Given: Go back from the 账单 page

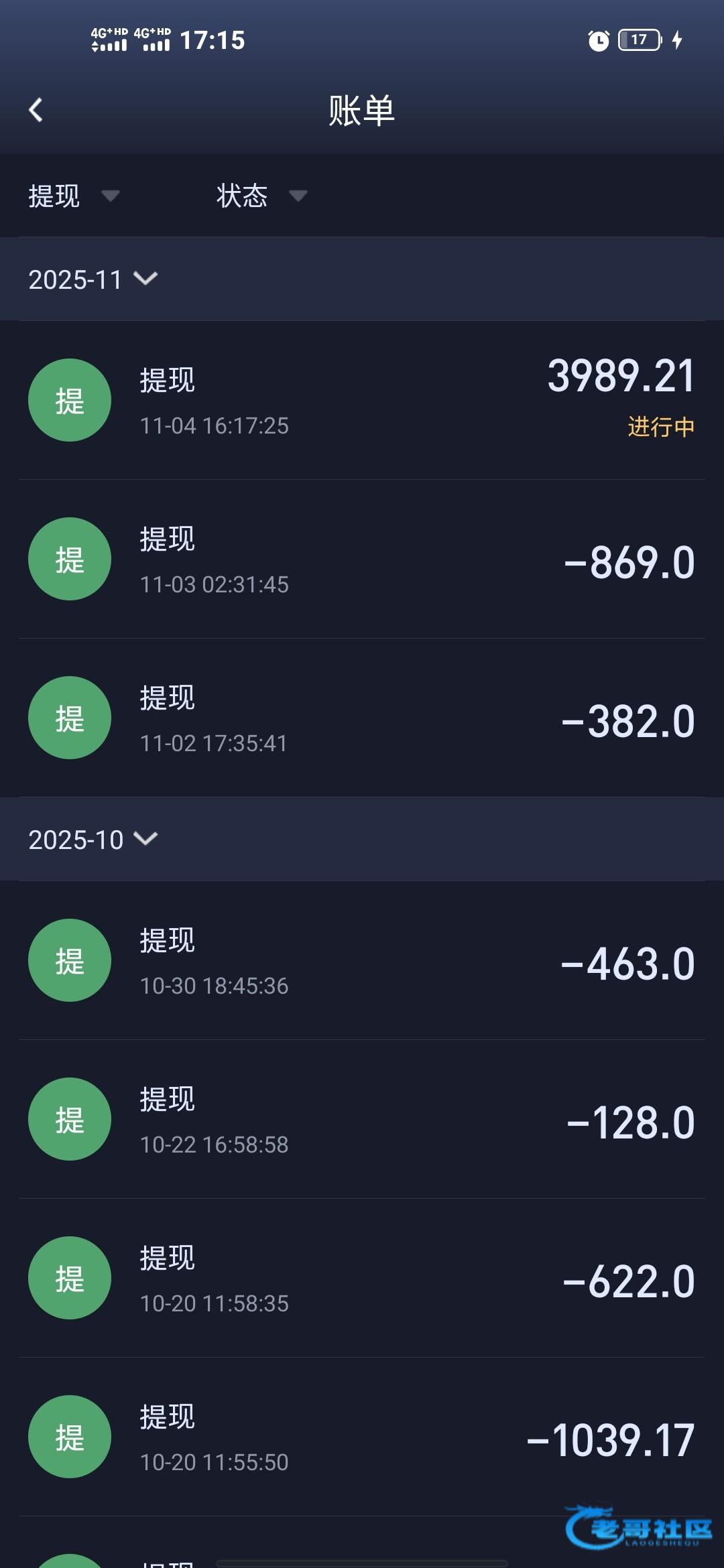Looking at the screenshot, I should click(36, 111).
